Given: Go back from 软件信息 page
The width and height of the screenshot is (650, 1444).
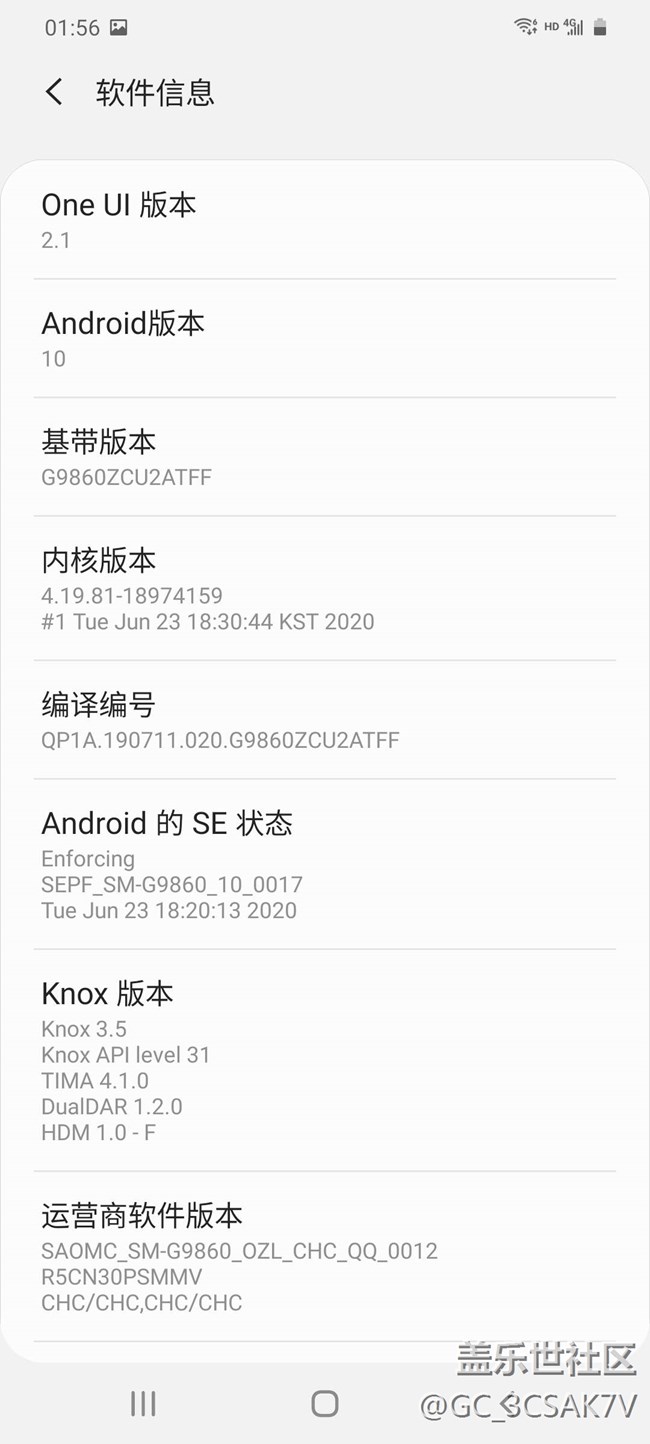Looking at the screenshot, I should tap(54, 93).
